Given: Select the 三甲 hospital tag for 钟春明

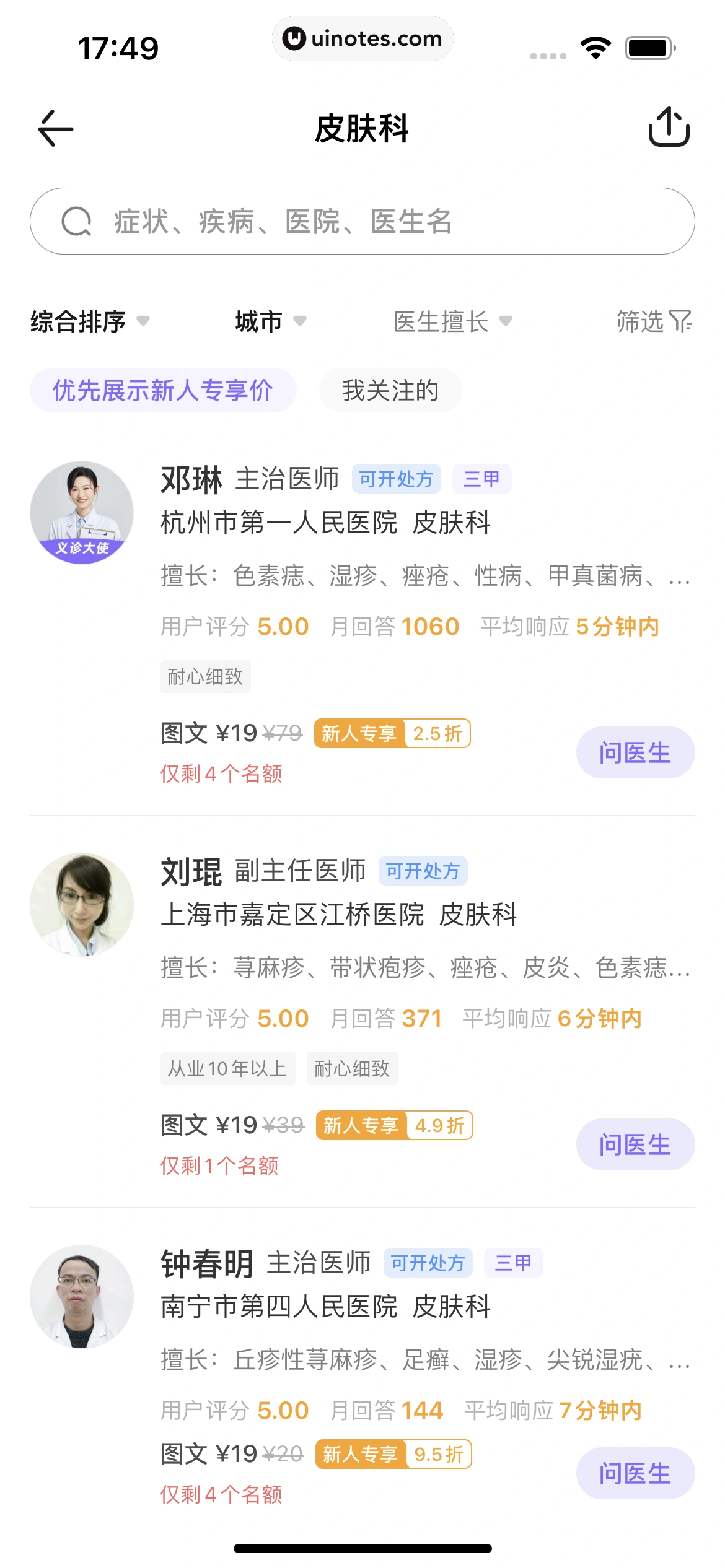Looking at the screenshot, I should pyautogui.click(x=514, y=1262).
